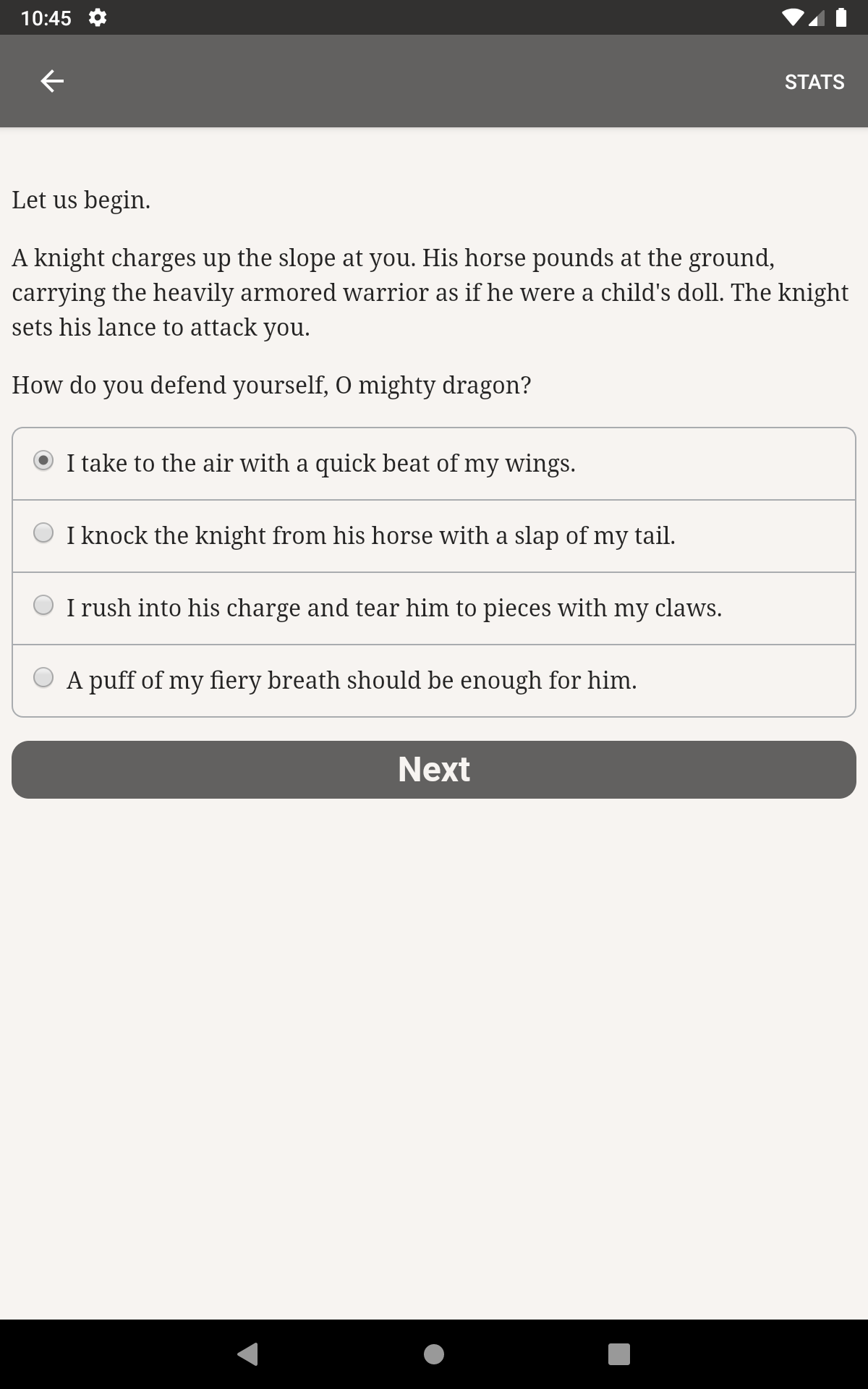
Task: Open the STATS page
Action: [x=814, y=82]
